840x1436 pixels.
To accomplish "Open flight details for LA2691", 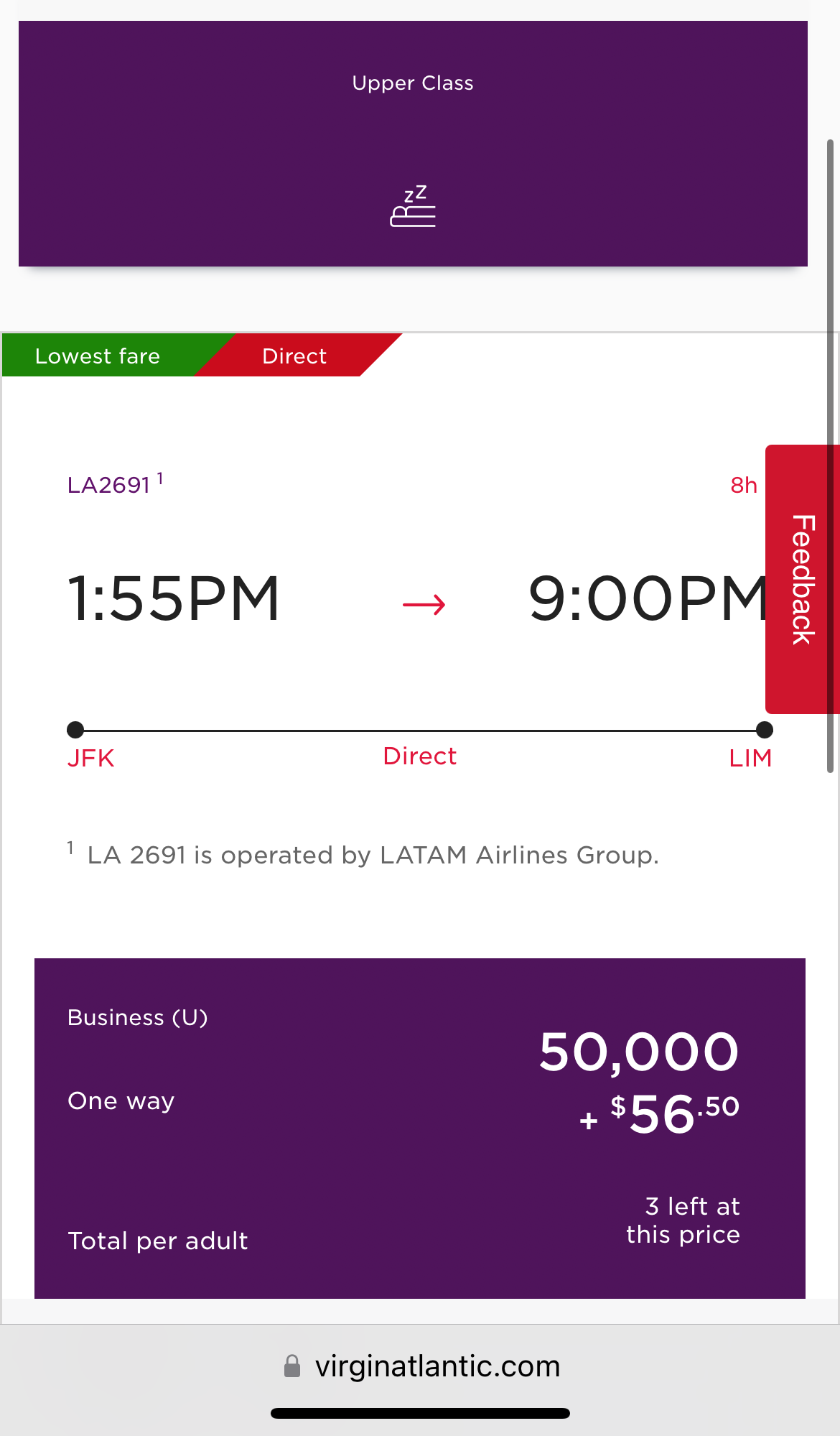I will [109, 485].
